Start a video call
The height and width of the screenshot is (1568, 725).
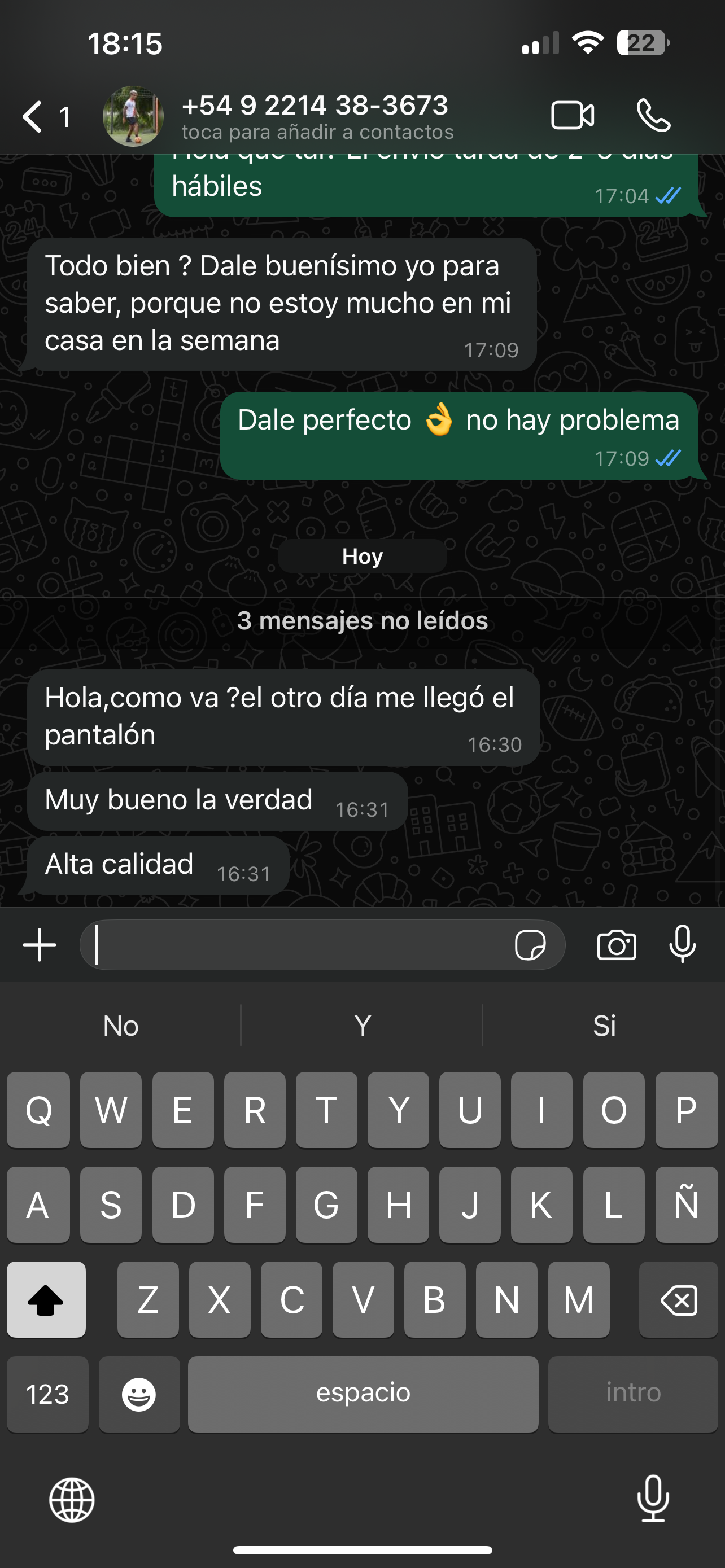(572, 116)
